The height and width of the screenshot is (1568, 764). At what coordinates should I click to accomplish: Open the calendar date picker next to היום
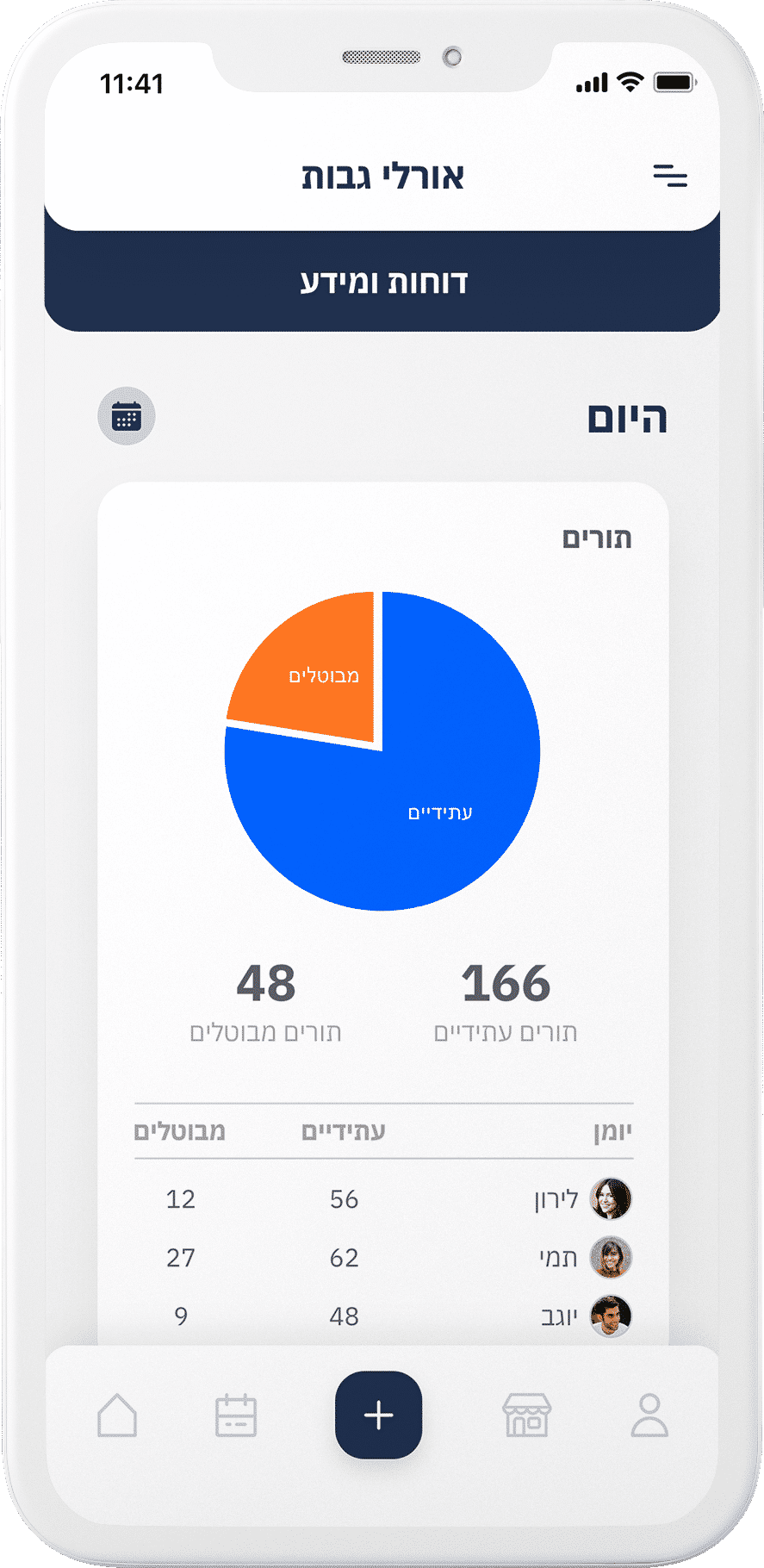click(127, 417)
